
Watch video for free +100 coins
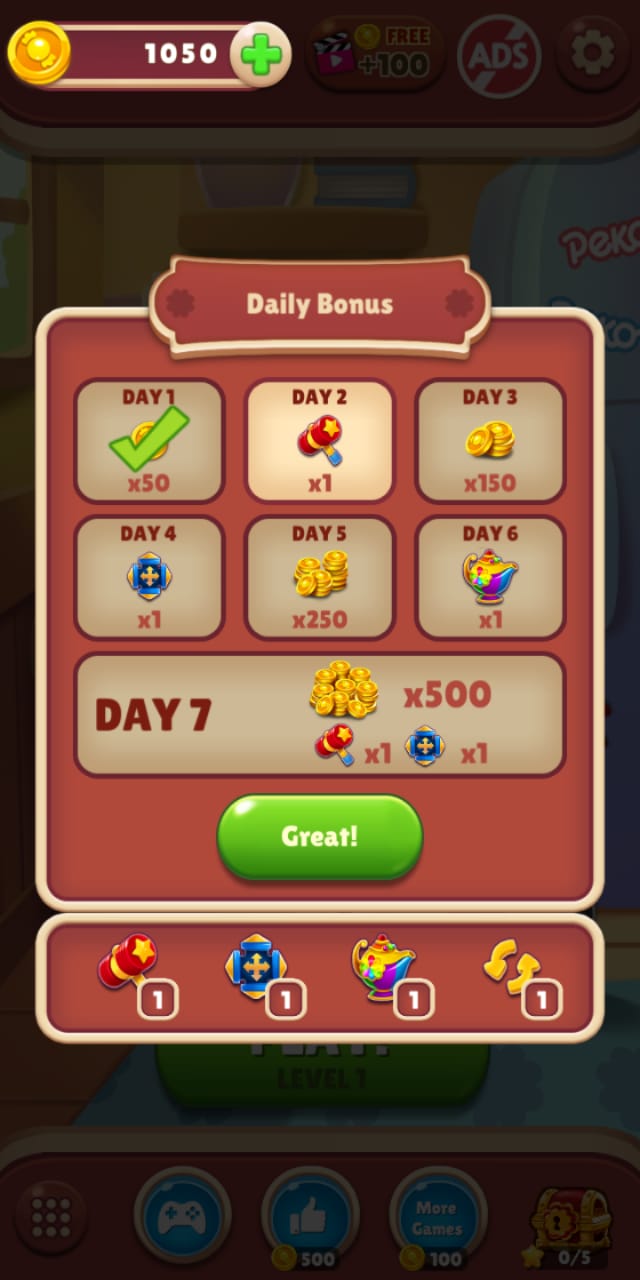click(x=375, y=53)
